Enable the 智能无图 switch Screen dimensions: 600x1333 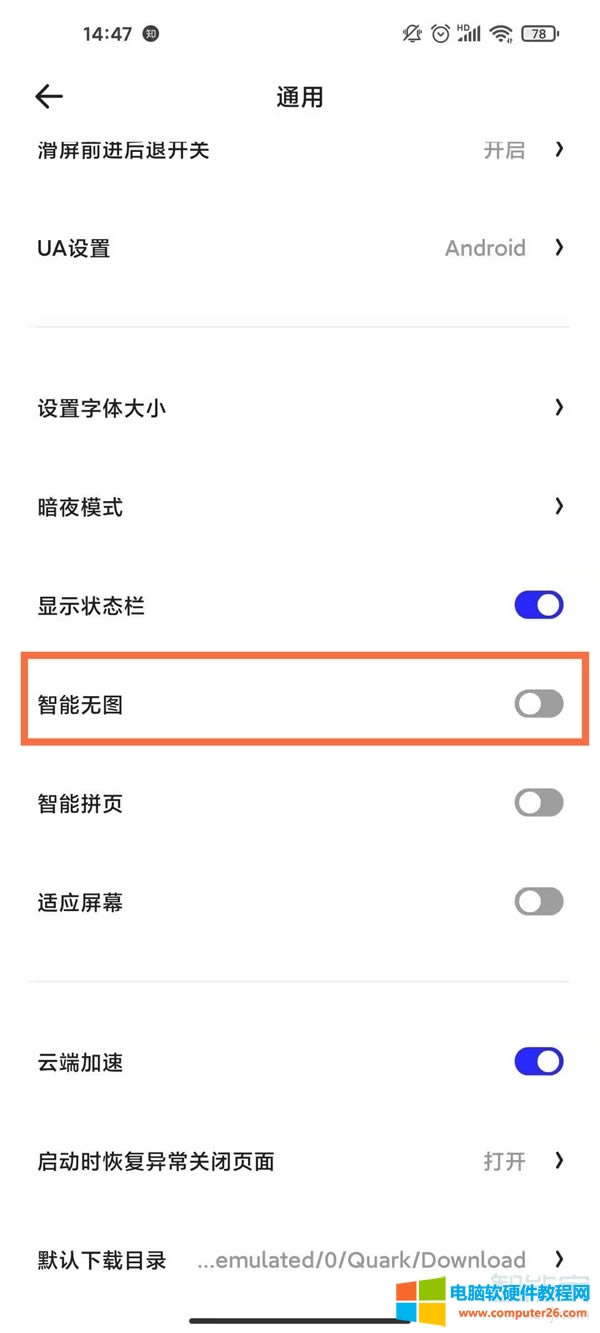pos(539,704)
